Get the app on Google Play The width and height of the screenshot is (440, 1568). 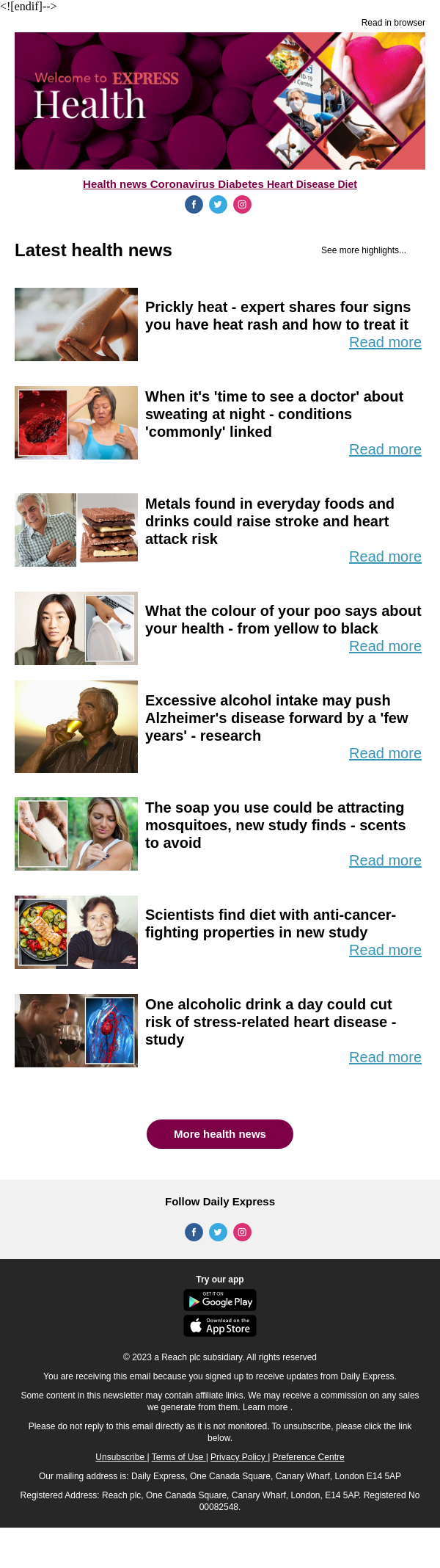point(220,1301)
